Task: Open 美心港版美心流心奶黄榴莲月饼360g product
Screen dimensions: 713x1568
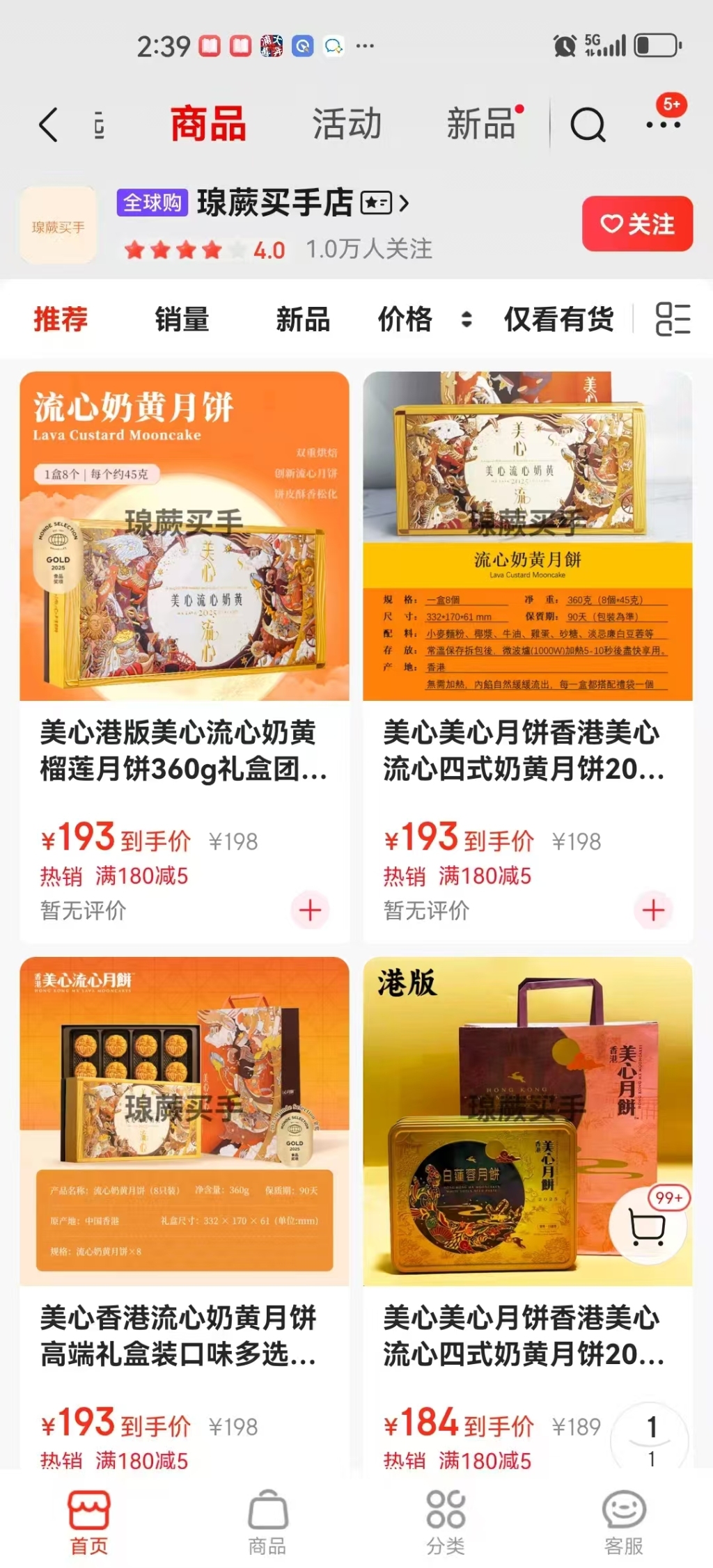Action: click(184, 751)
